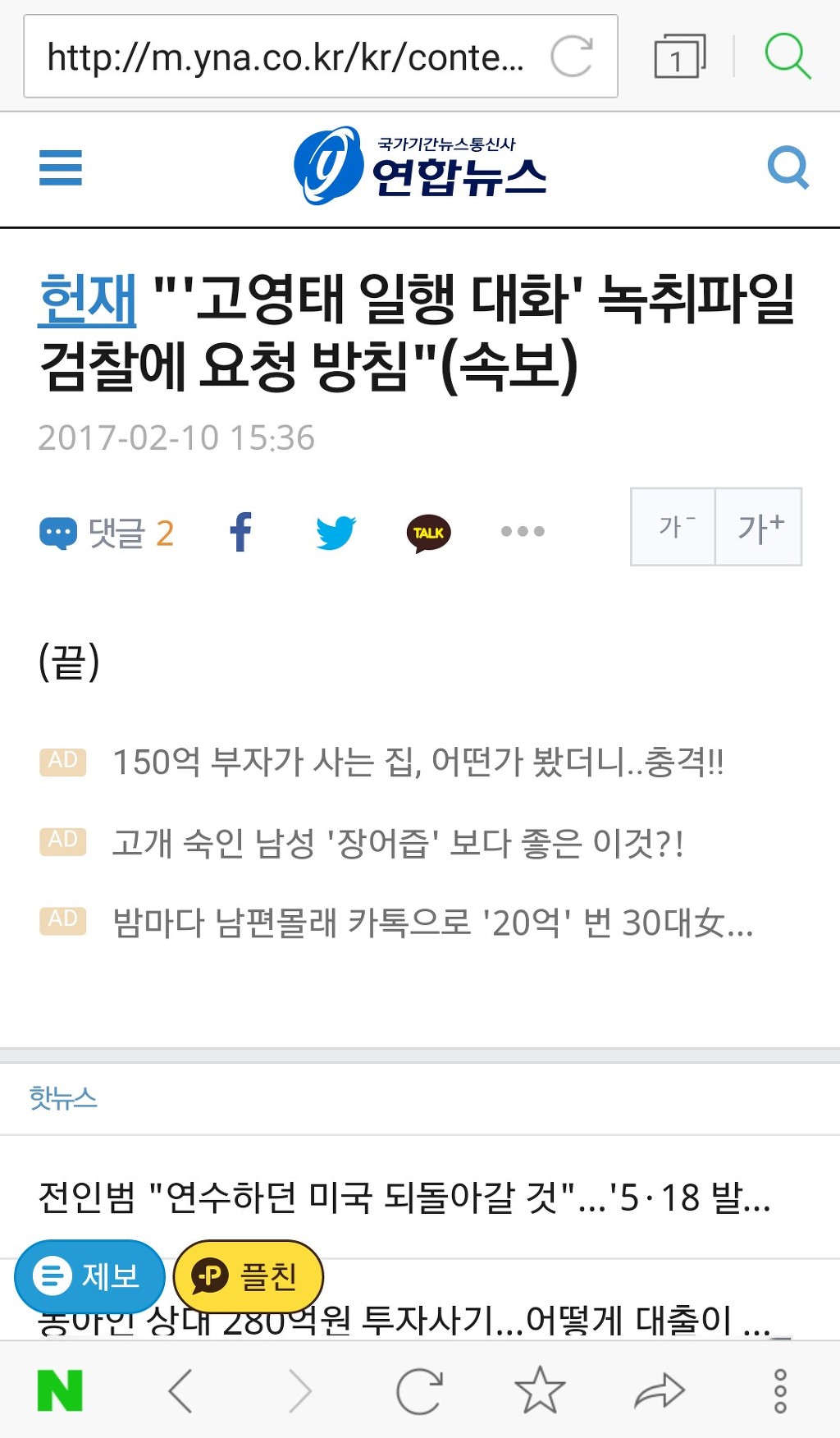Share the article on Facebook
Viewport: 840px width, 1438px height.
click(241, 532)
